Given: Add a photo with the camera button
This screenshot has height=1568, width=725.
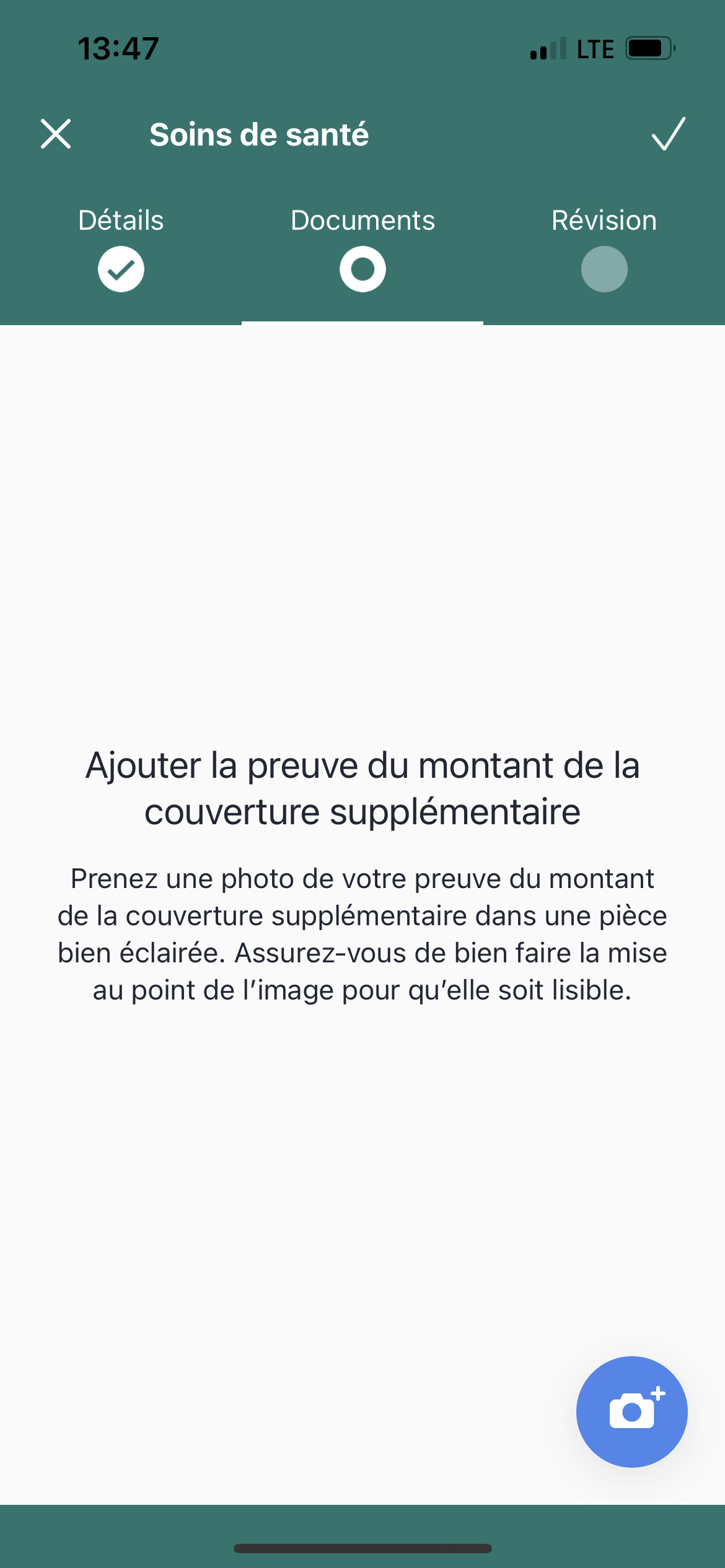Looking at the screenshot, I should coord(631,1411).
